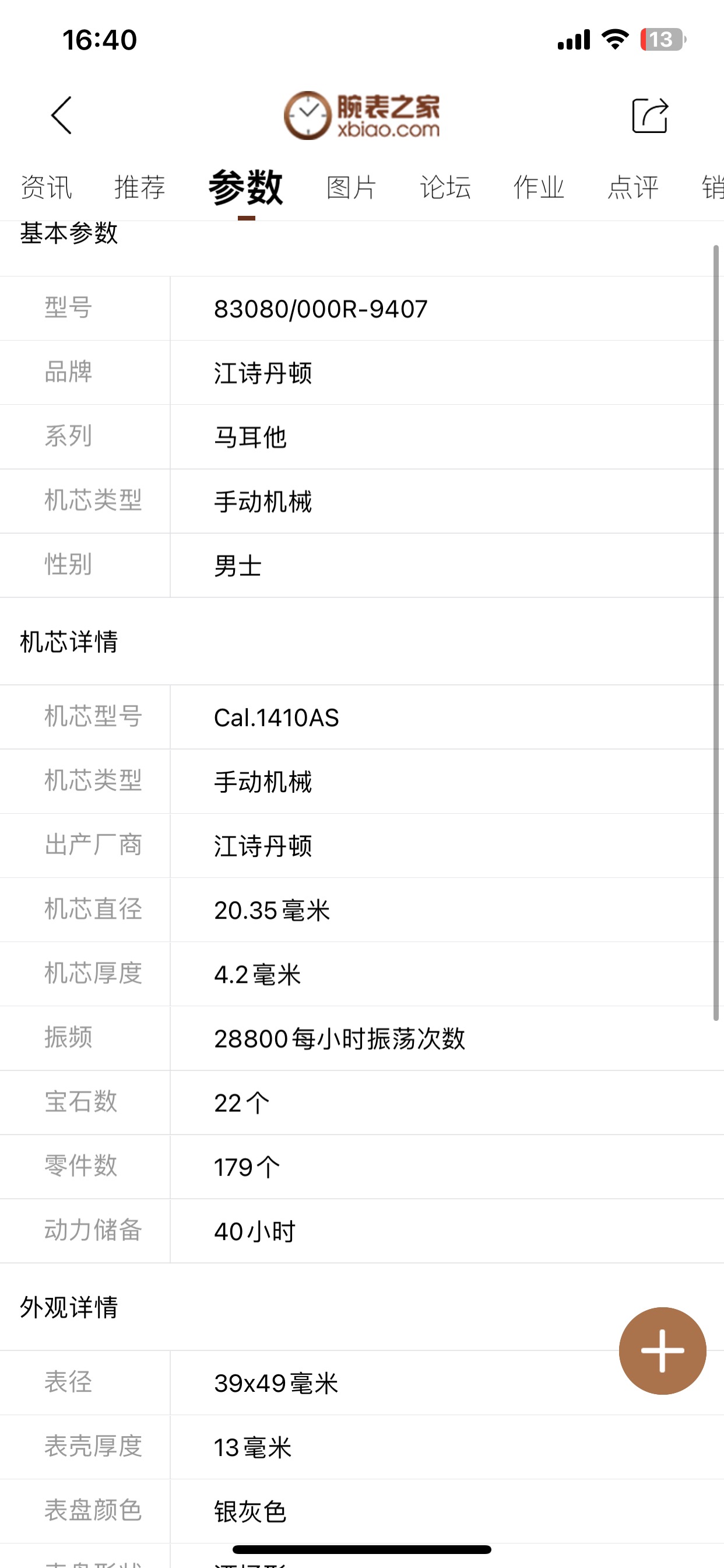Select the 参数 tab

point(246,187)
